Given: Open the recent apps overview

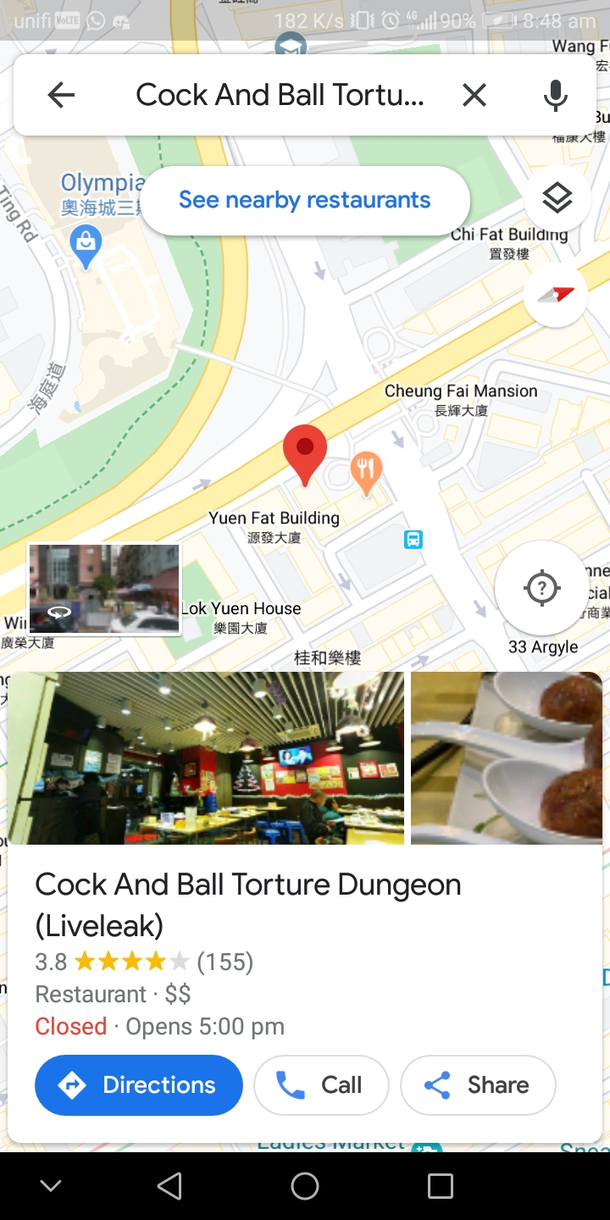Looking at the screenshot, I should pos(440,1186).
